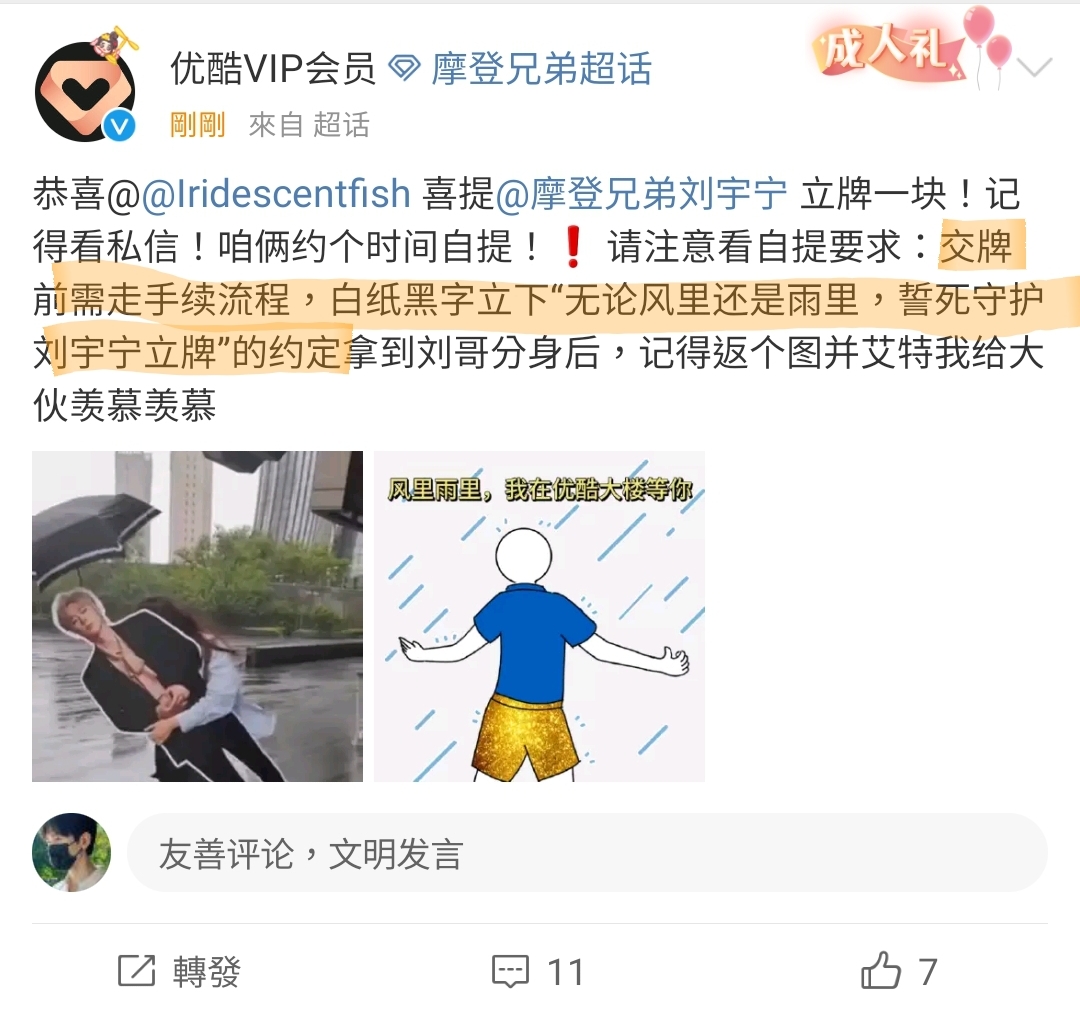View the rainy umbrella photo

pos(197,616)
